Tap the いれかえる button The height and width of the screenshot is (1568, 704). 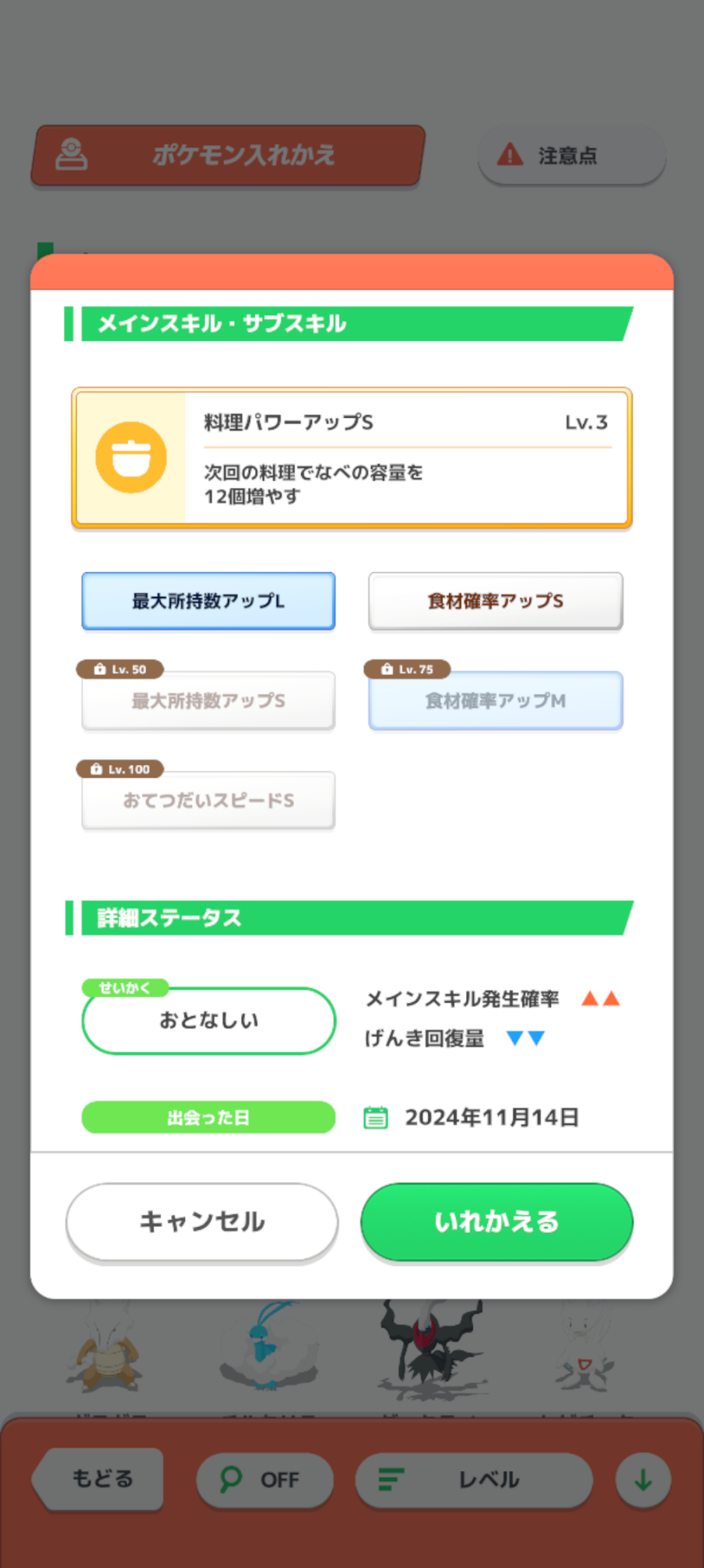[x=496, y=1221]
